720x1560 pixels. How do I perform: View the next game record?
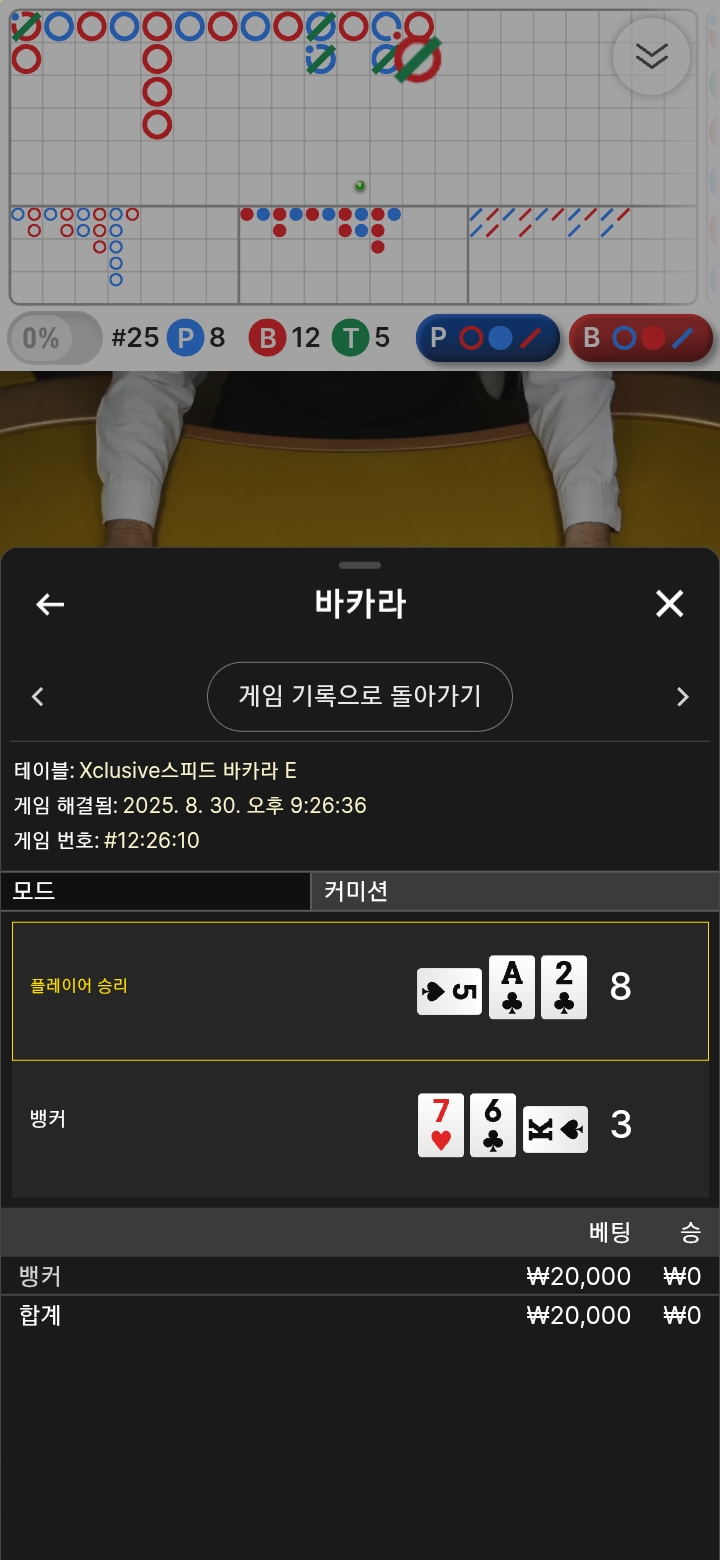pos(683,697)
